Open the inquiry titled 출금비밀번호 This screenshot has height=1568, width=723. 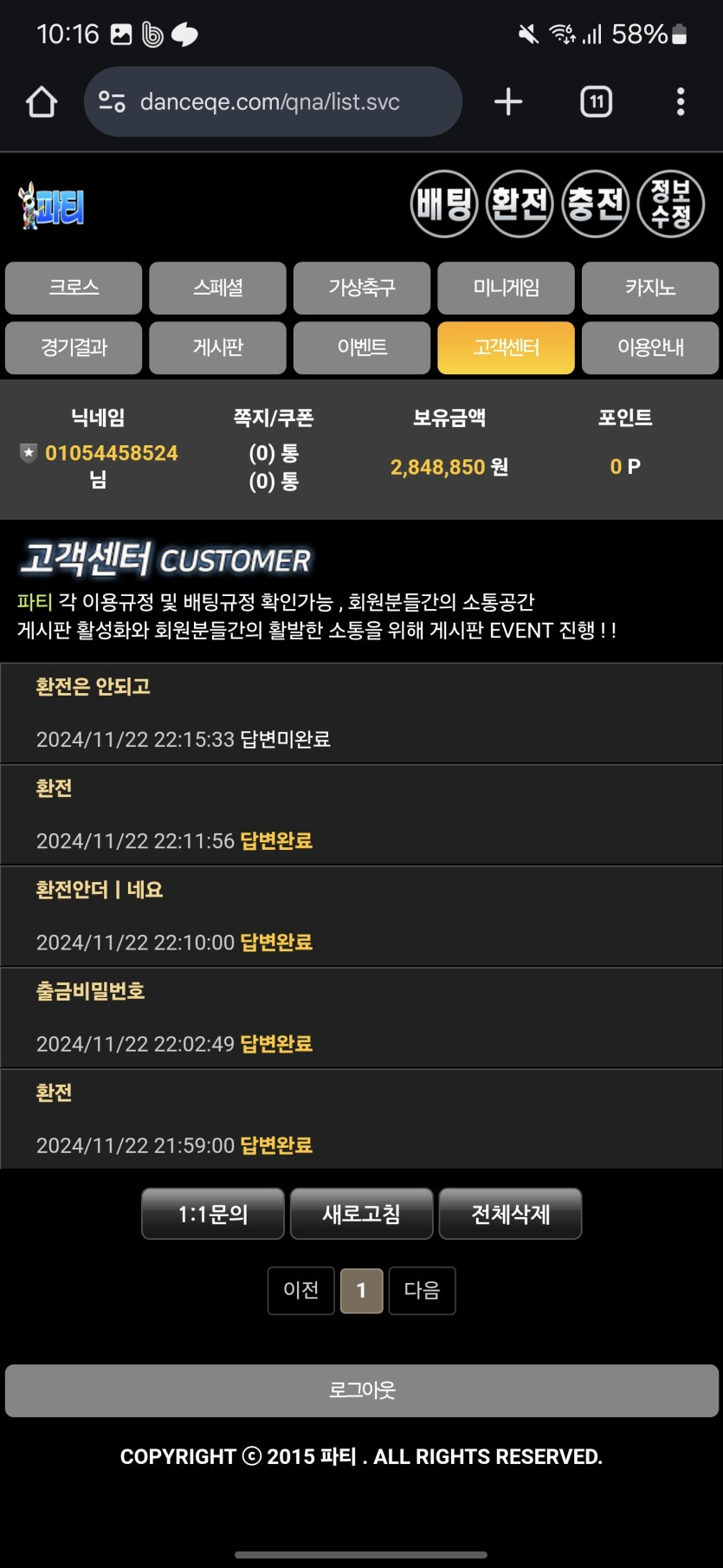[x=90, y=991]
